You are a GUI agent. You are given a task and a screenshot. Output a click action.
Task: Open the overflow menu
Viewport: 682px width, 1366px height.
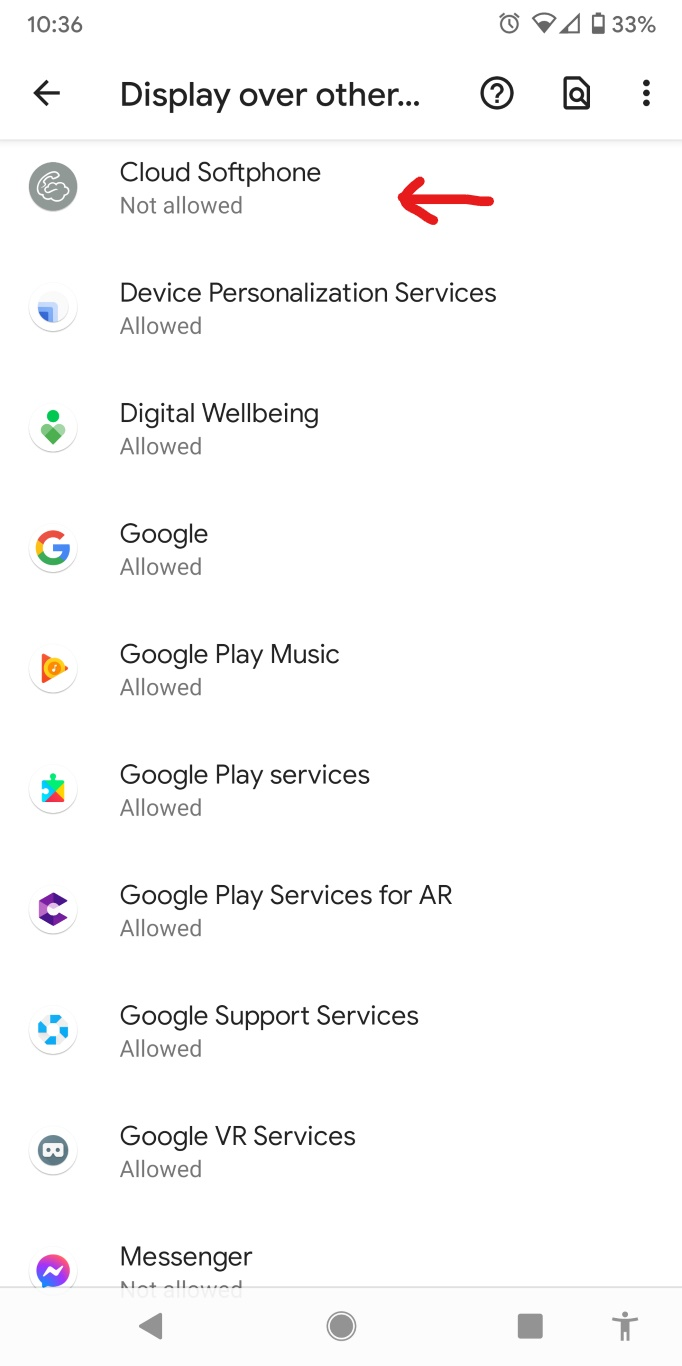[x=646, y=94]
